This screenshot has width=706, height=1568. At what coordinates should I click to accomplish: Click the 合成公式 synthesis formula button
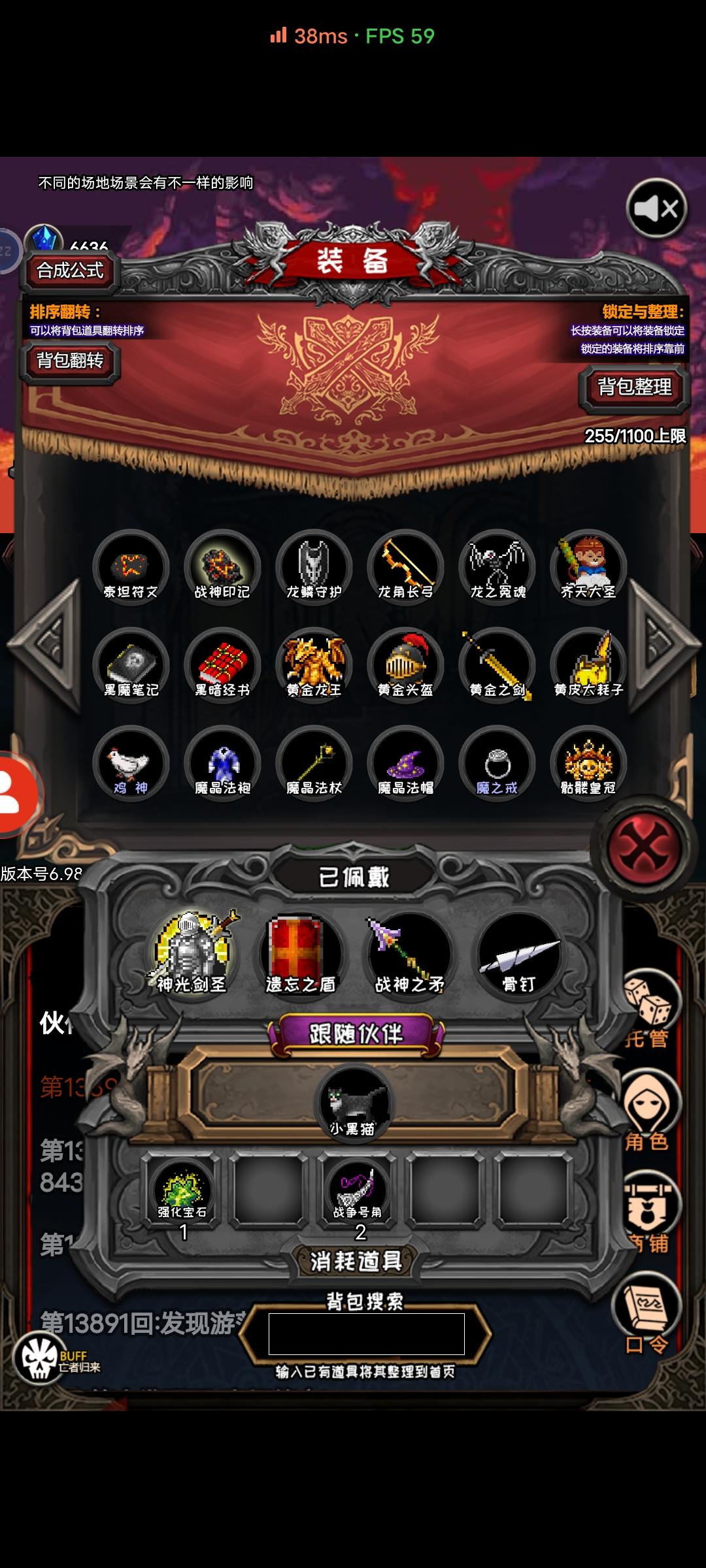pos(71,271)
